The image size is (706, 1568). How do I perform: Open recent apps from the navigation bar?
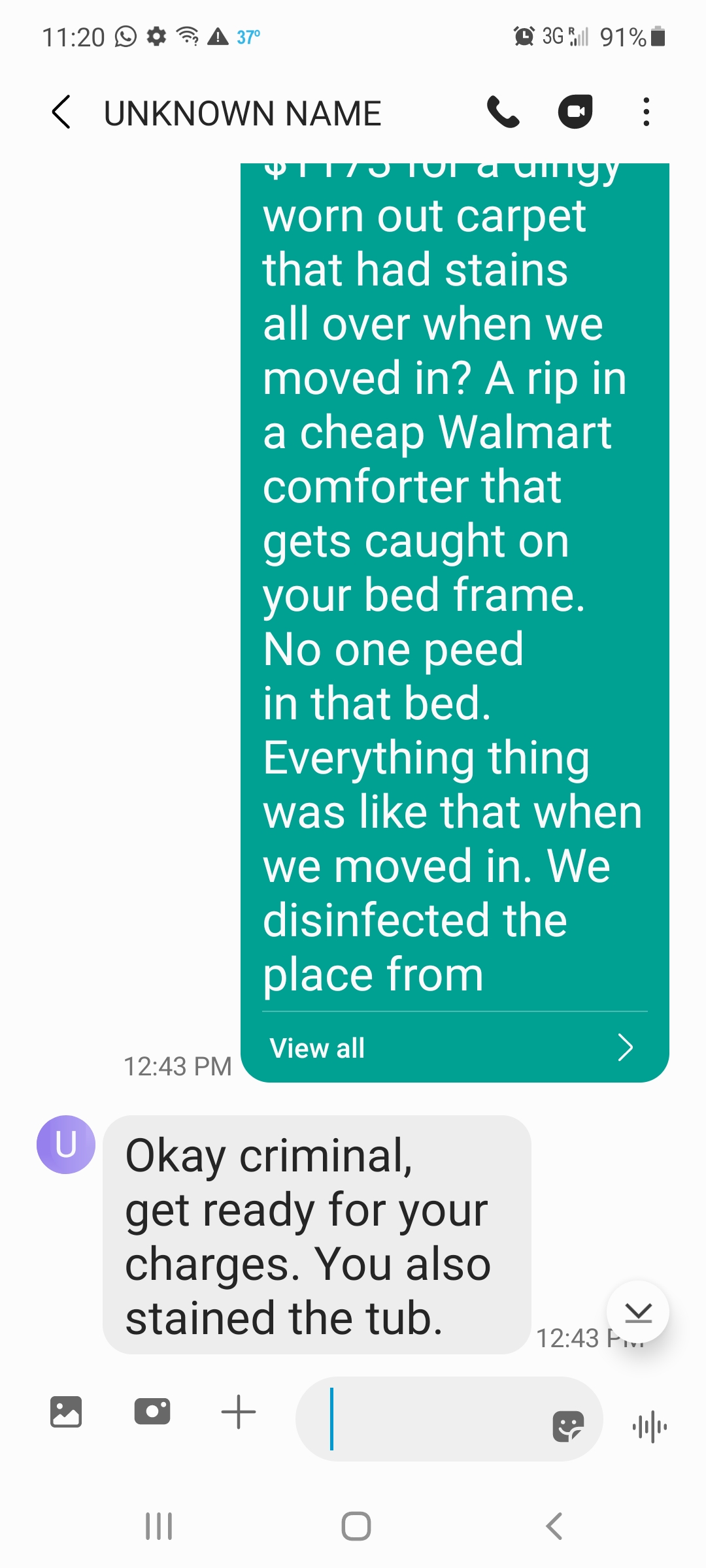click(x=158, y=1526)
